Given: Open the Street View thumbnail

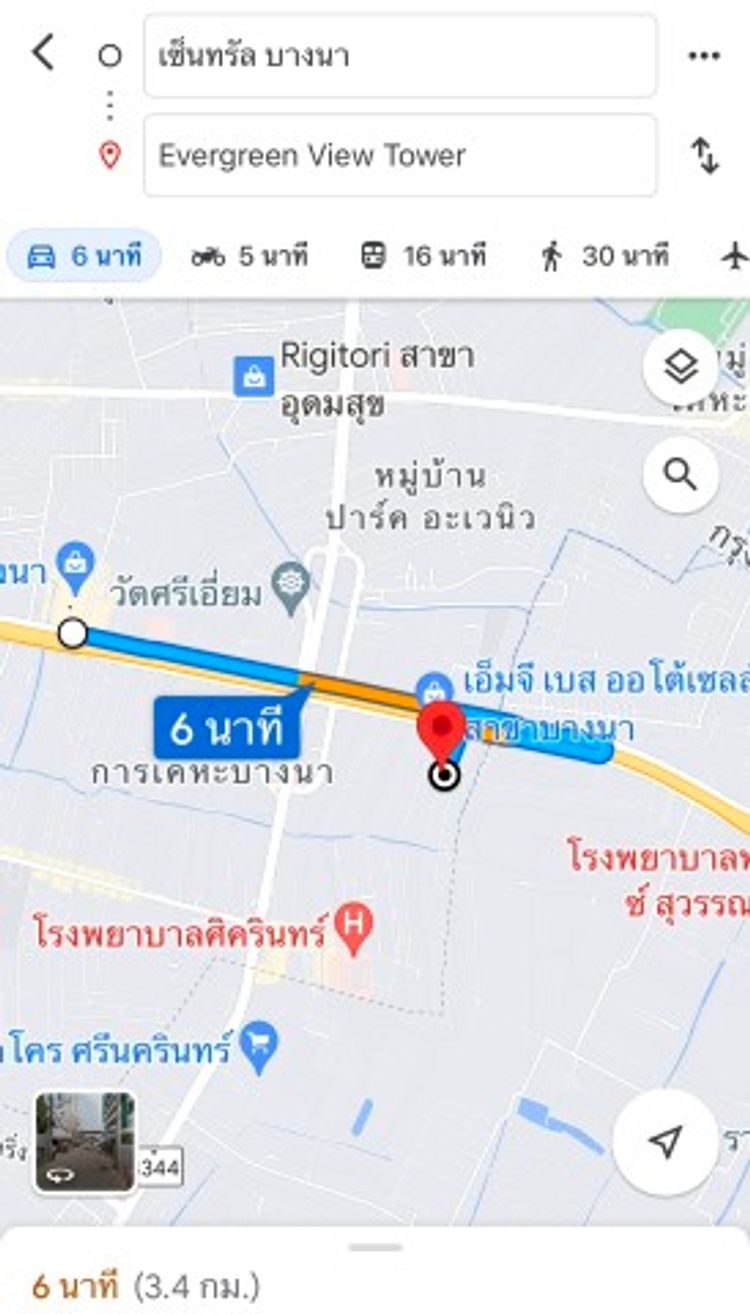Looking at the screenshot, I should [85, 1142].
